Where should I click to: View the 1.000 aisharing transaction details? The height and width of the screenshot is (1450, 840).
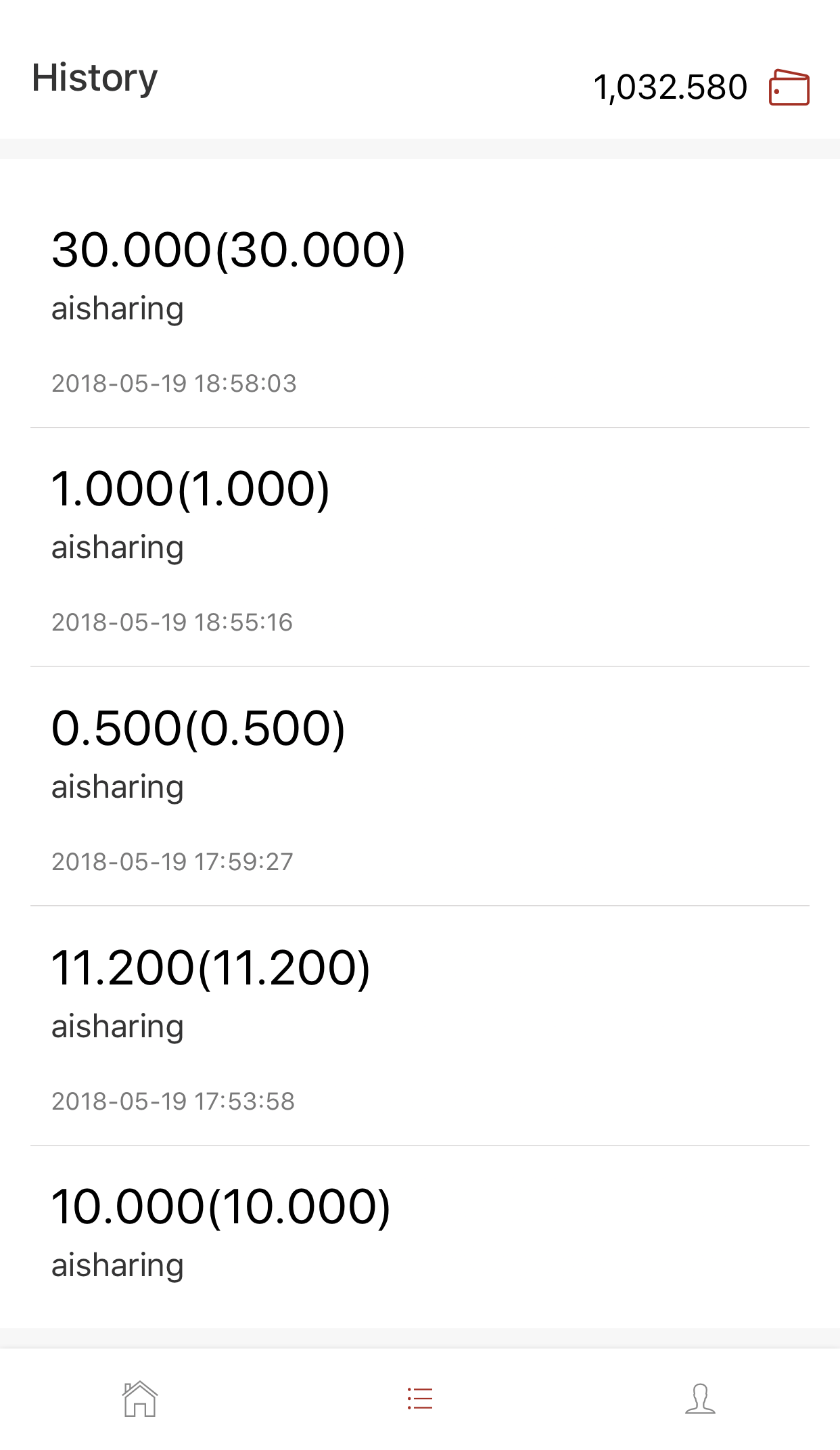(x=419, y=547)
